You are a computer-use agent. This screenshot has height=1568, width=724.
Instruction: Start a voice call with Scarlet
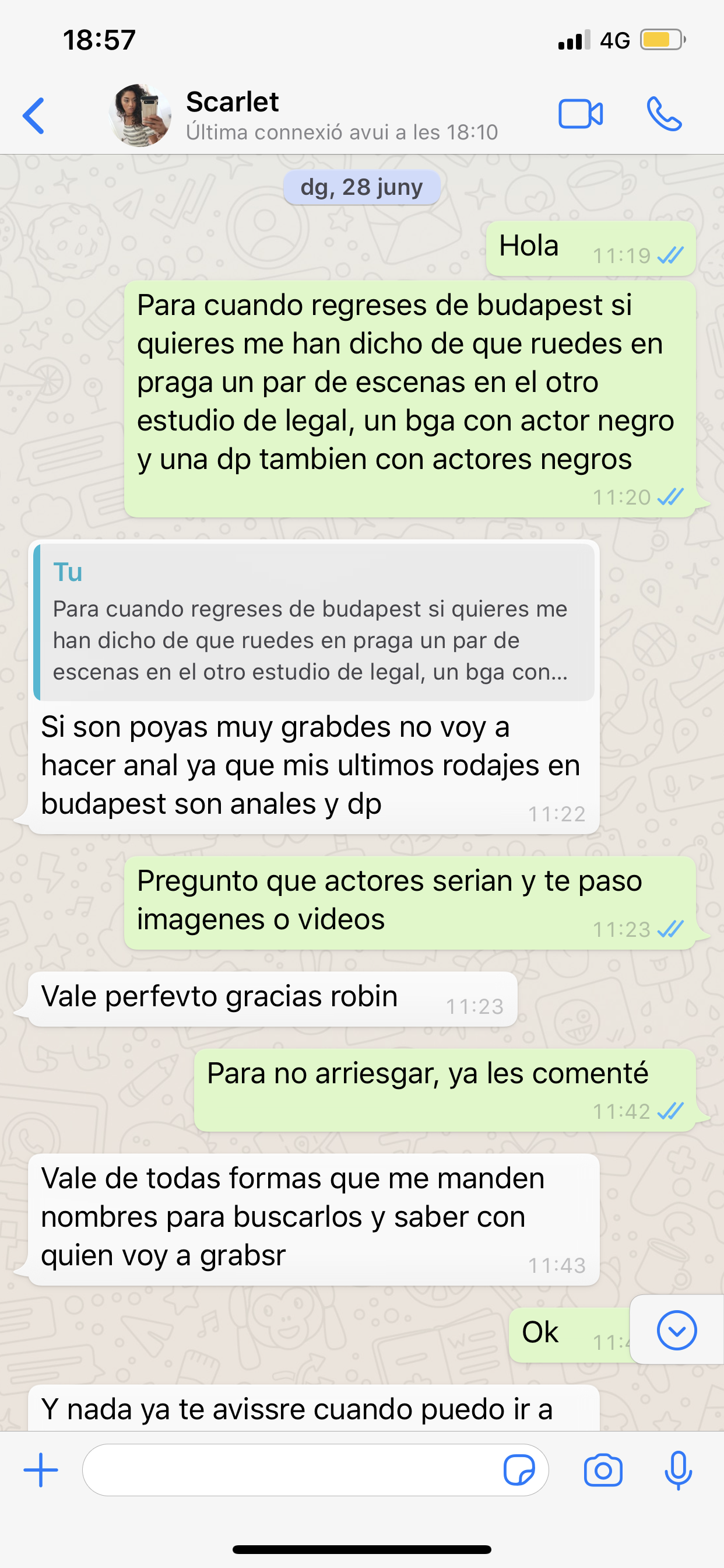664,114
